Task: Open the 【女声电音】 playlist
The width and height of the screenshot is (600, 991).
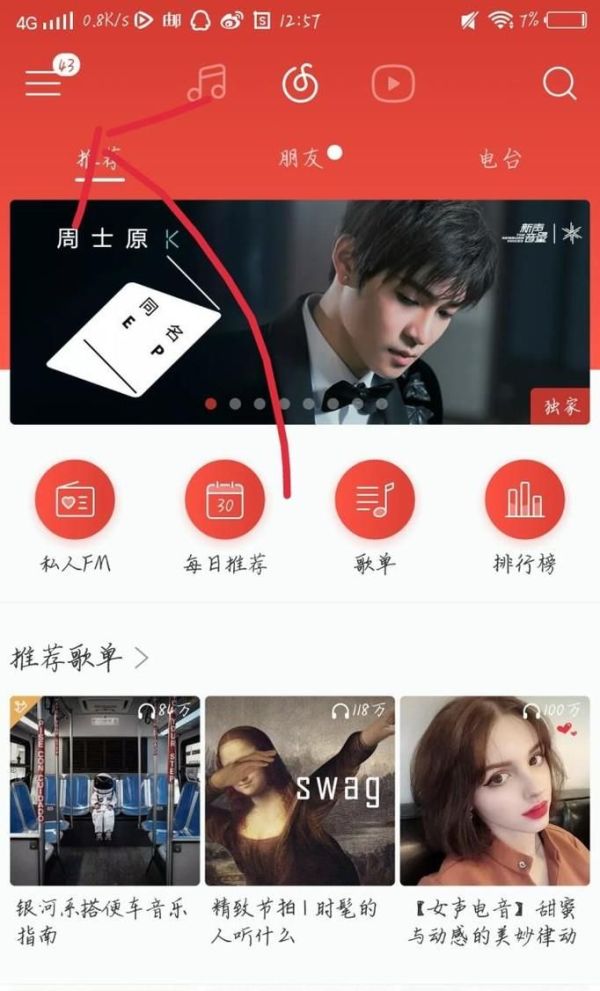Action: tap(494, 790)
